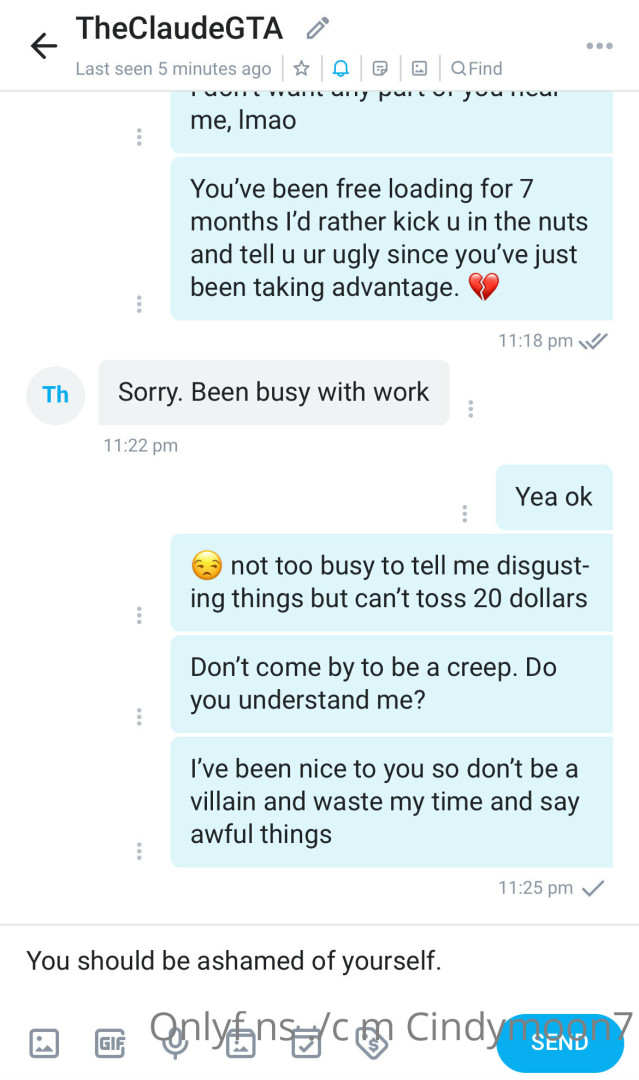Edit the TheClaudeGTA display name
This screenshot has height=1080, width=639.
318,28
